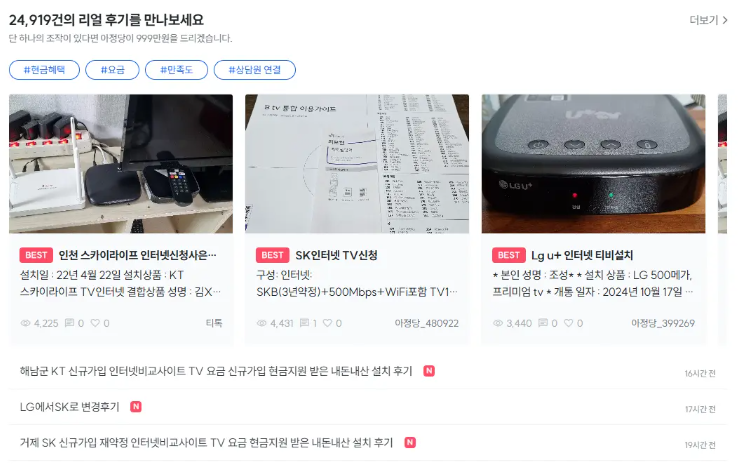Open the 인천 스카이라이프 인터넷신청 review card
Viewport: 740px width, 472px height.
click(121, 219)
